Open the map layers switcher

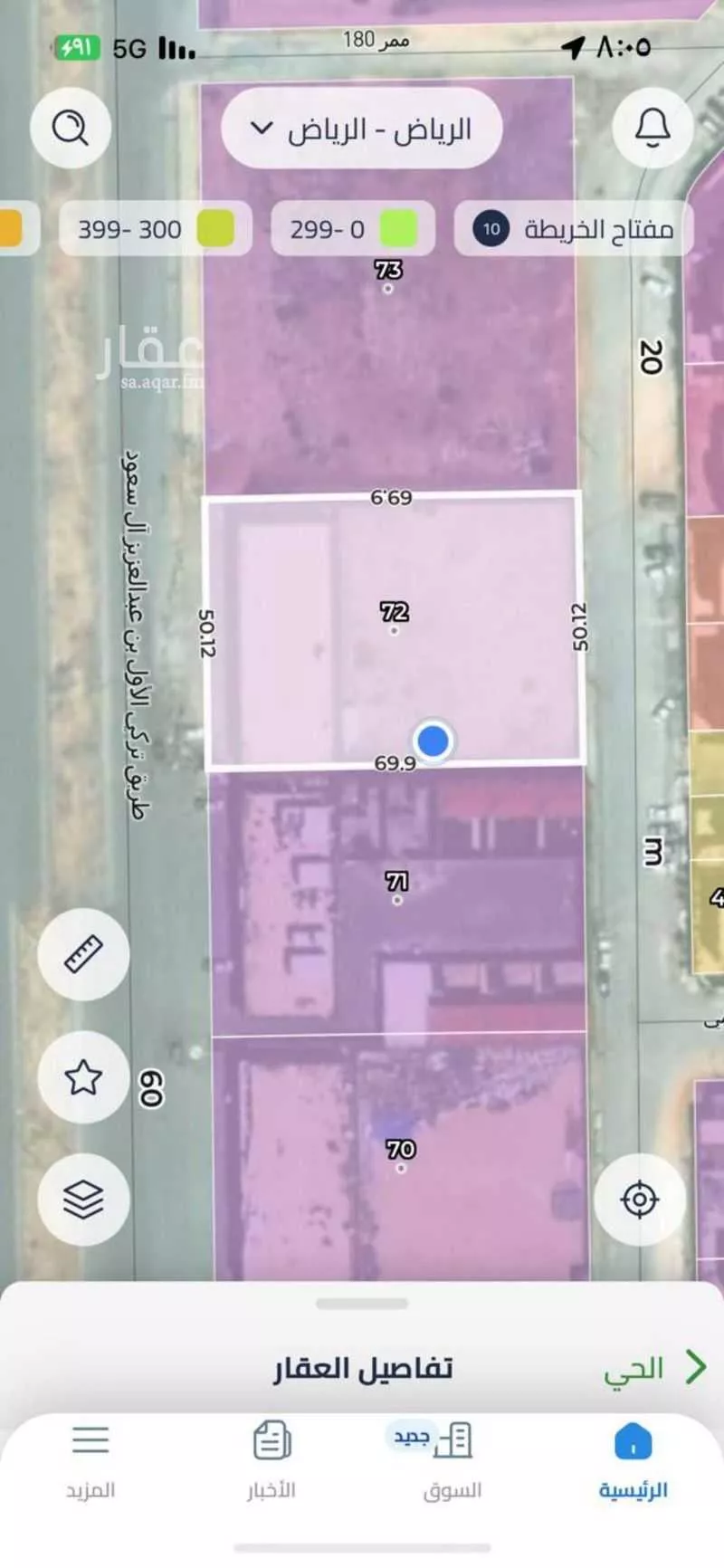click(x=81, y=1201)
